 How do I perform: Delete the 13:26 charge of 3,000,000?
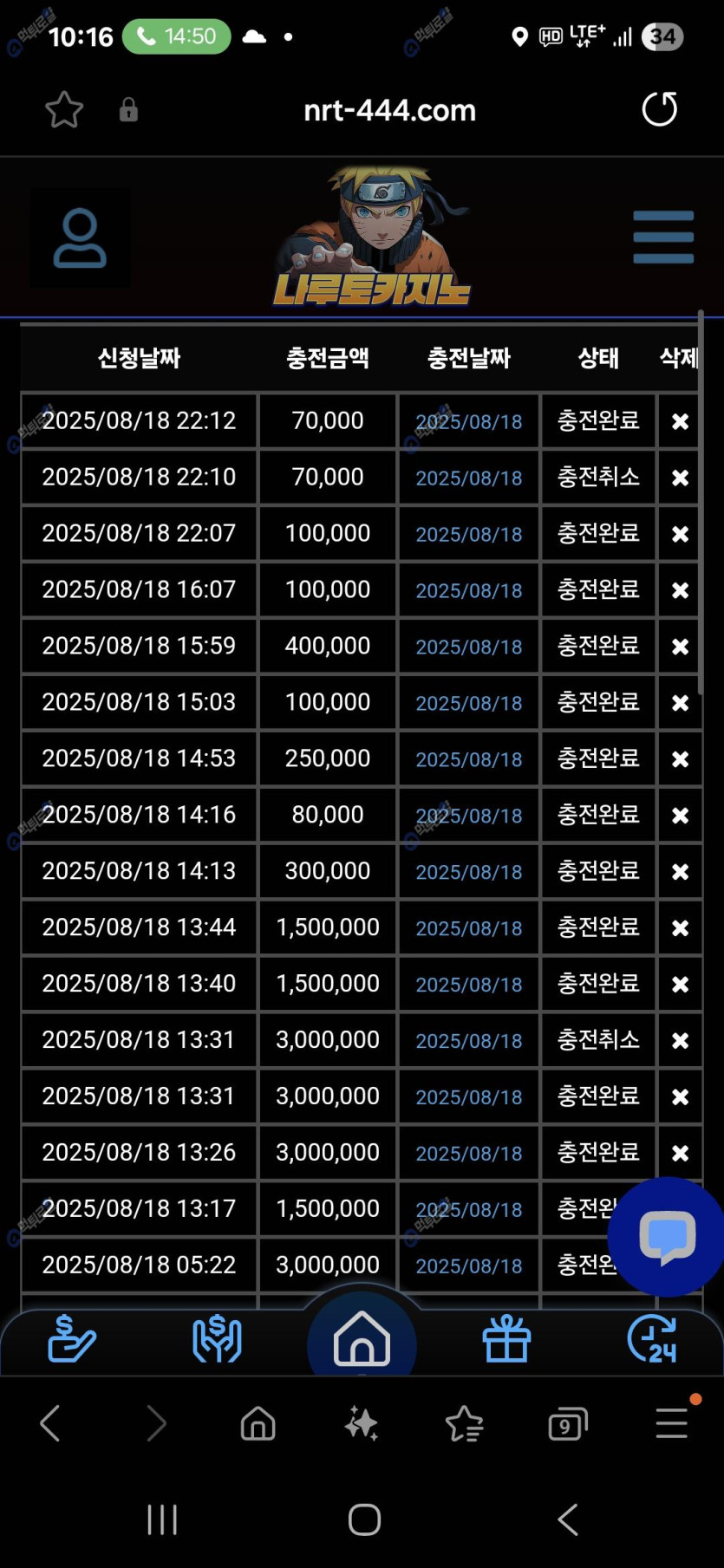680,1154
